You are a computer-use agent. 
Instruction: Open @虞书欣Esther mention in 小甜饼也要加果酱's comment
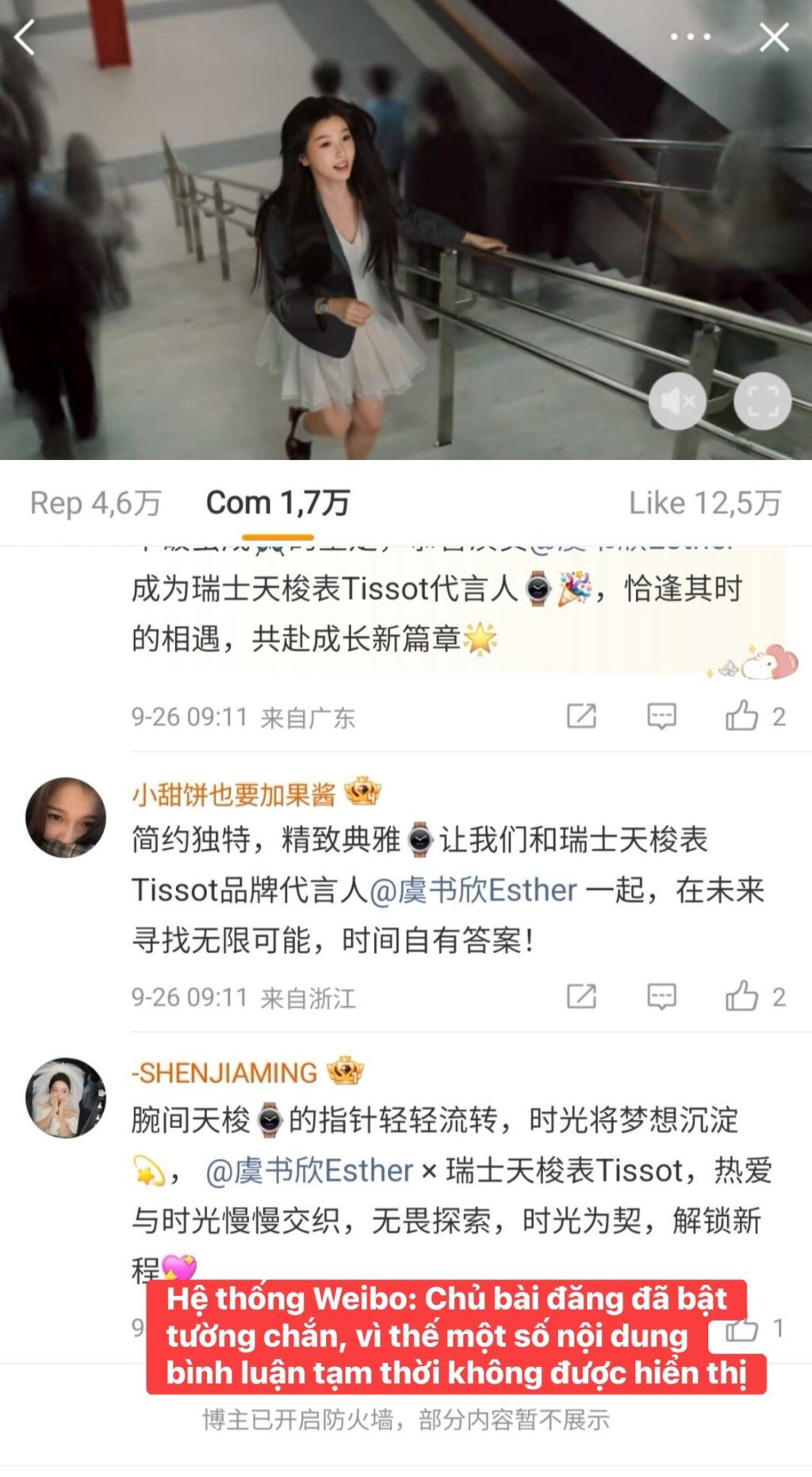[473, 890]
